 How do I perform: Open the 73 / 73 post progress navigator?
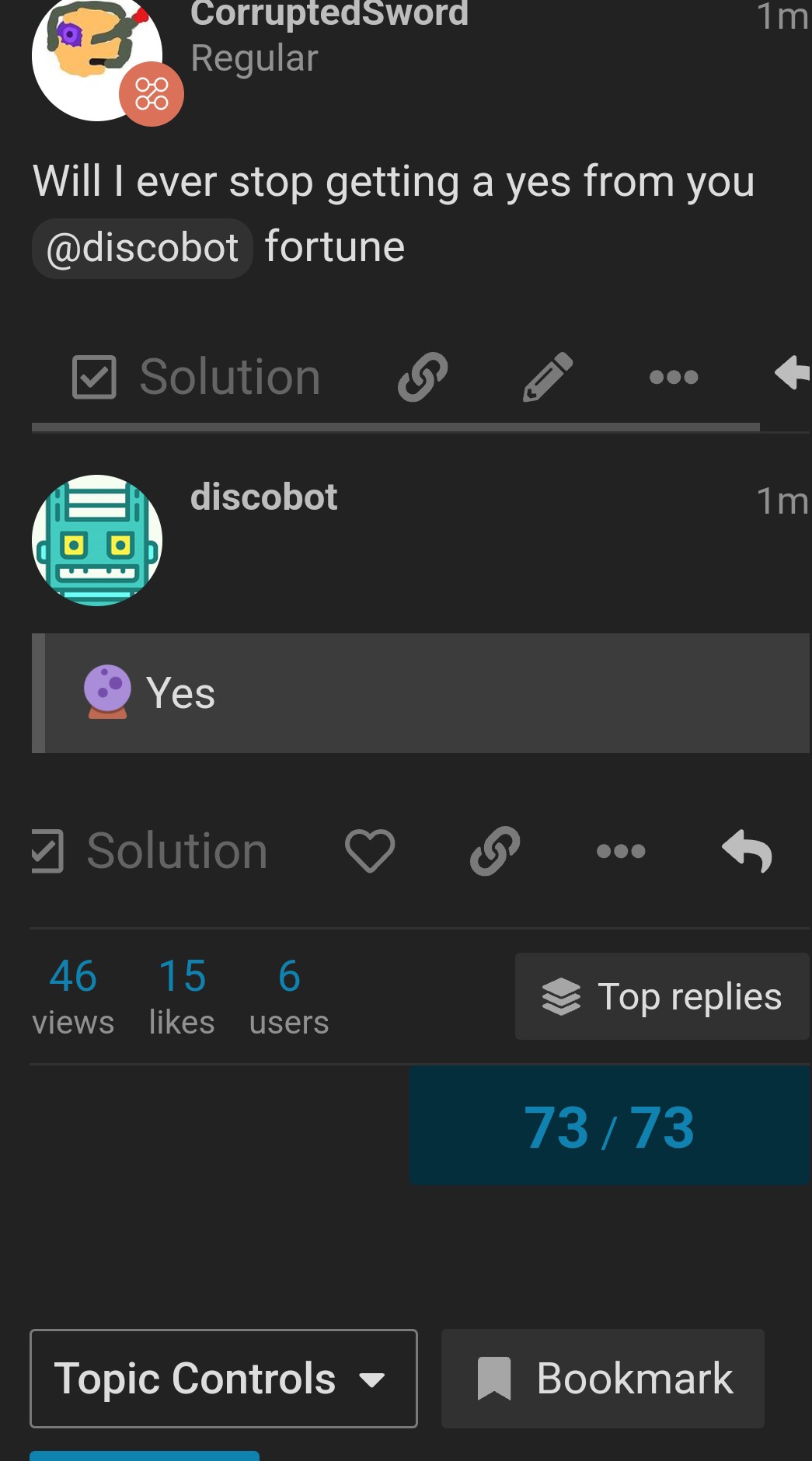[x=610, y=1126]
